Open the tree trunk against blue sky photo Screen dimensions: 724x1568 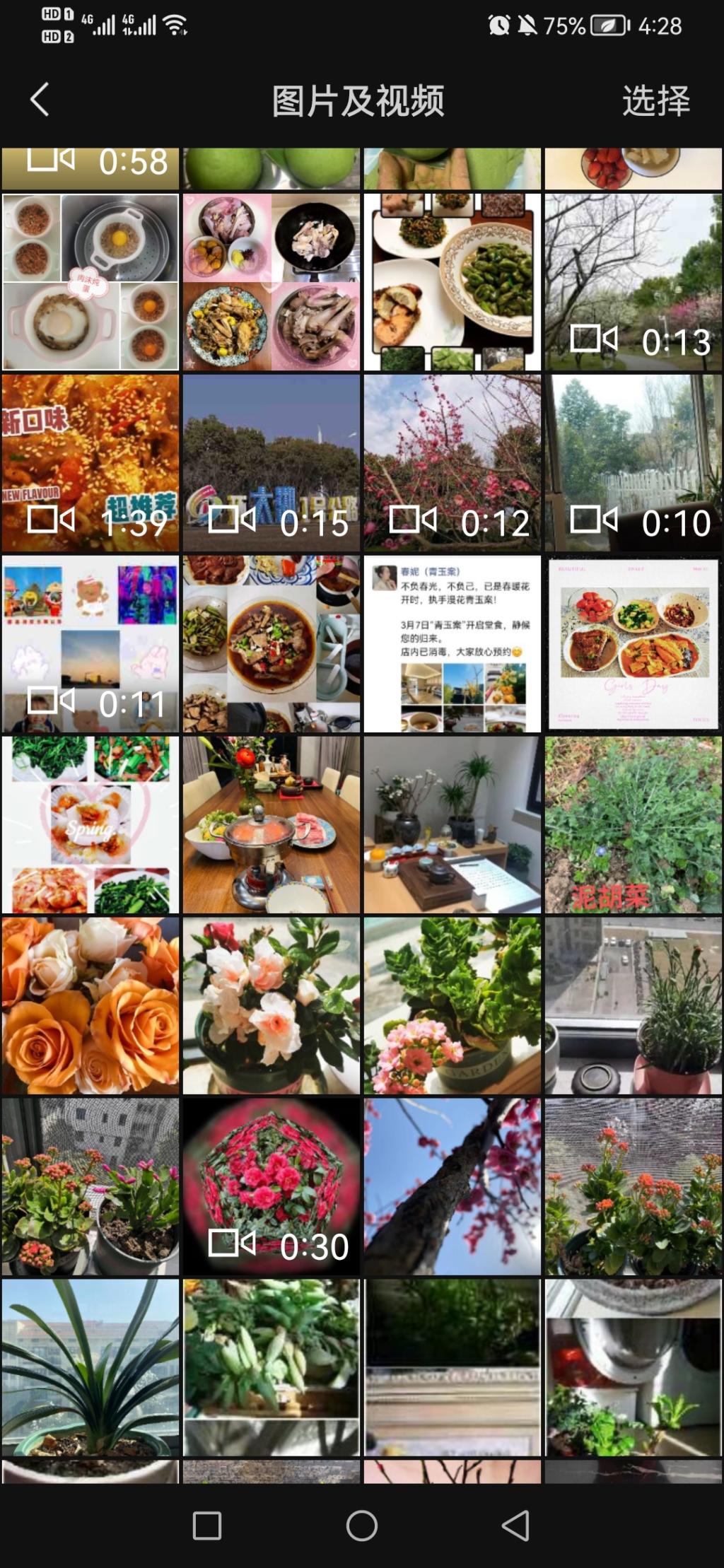[452, 1187]
